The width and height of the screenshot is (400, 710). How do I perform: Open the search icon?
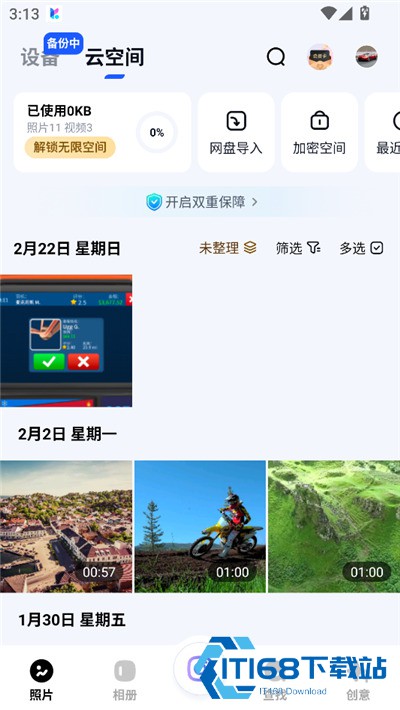[x=276, y=57]
